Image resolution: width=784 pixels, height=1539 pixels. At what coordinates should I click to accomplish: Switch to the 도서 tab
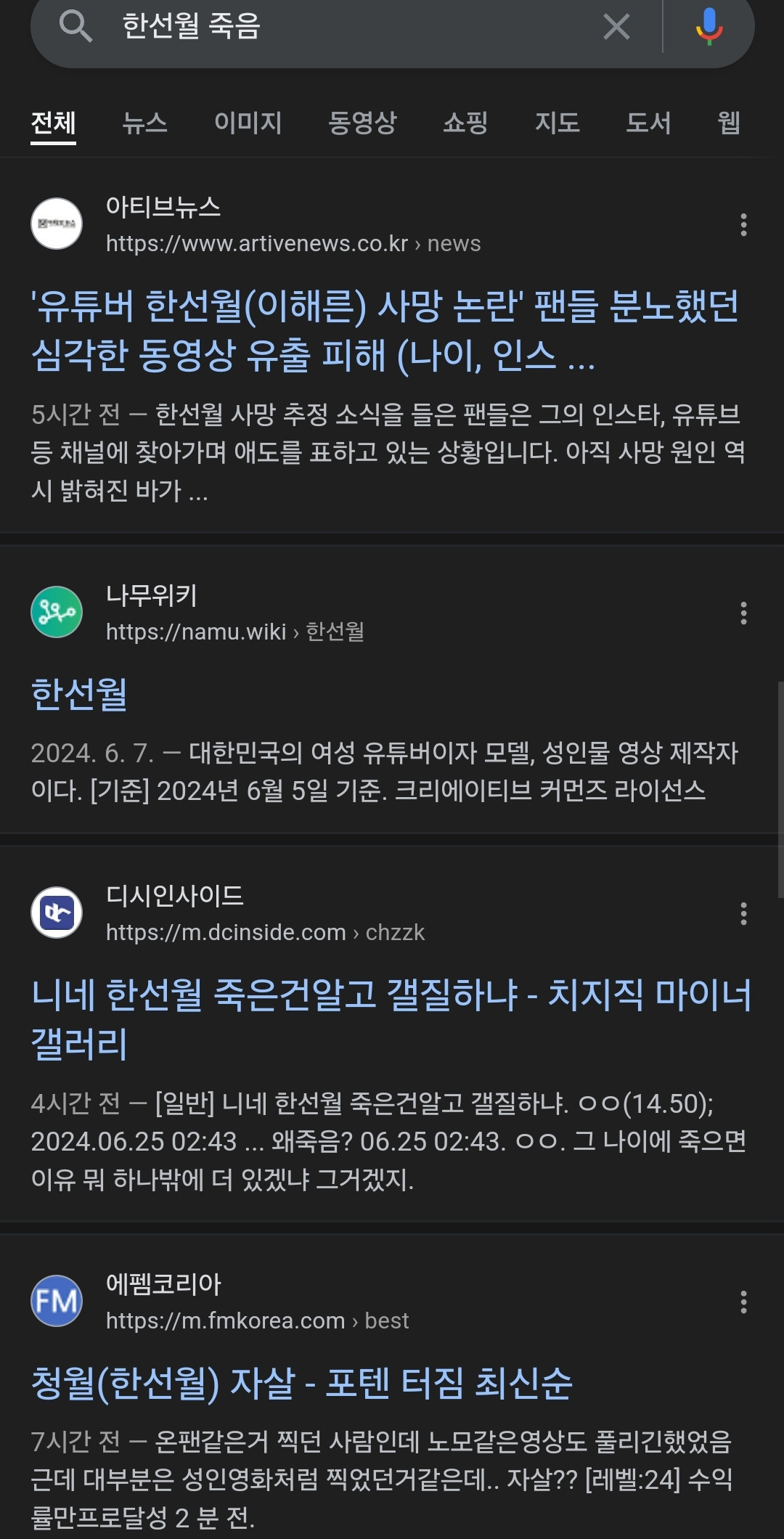pyautogui.click(x=648, y=123)
